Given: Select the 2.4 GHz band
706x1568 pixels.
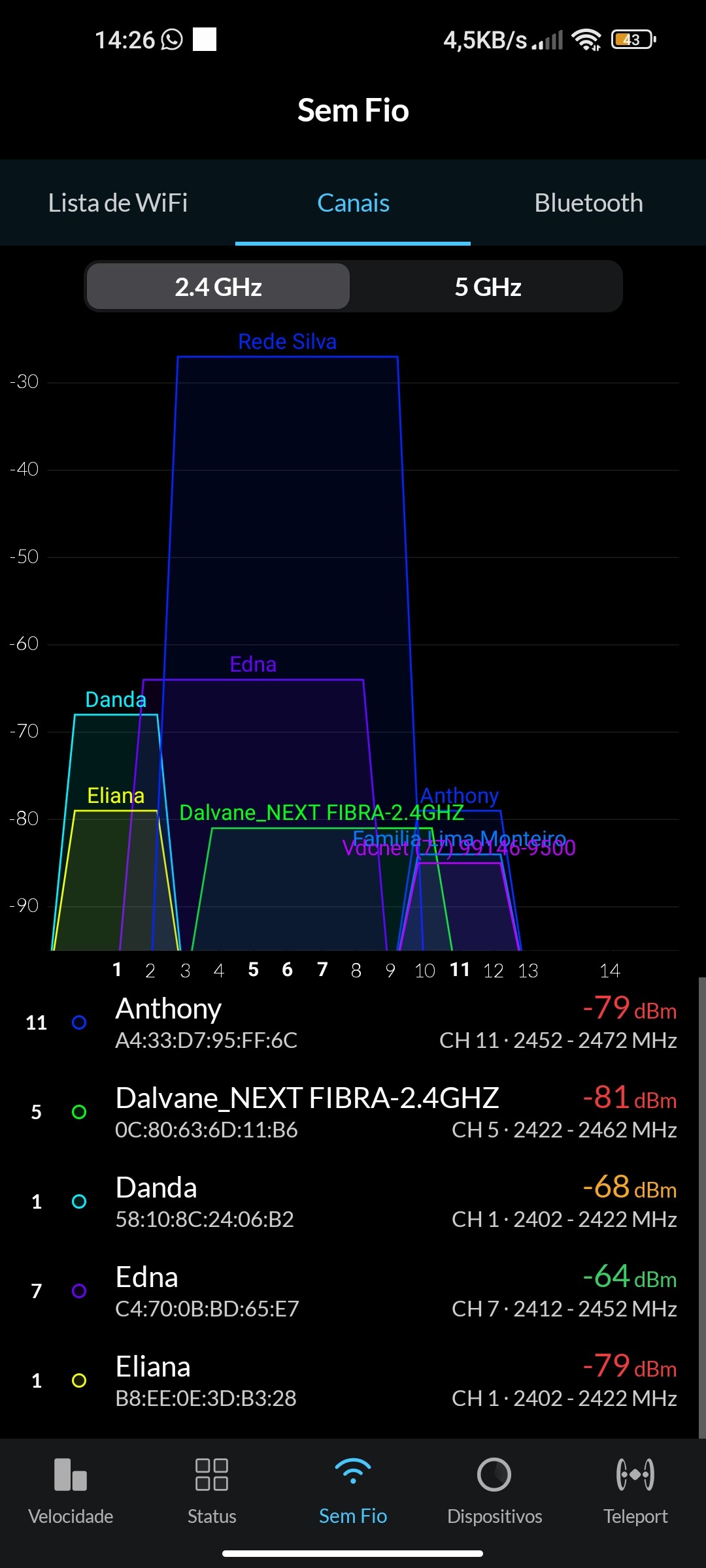Looking at the screenshot, I should 218,287.
